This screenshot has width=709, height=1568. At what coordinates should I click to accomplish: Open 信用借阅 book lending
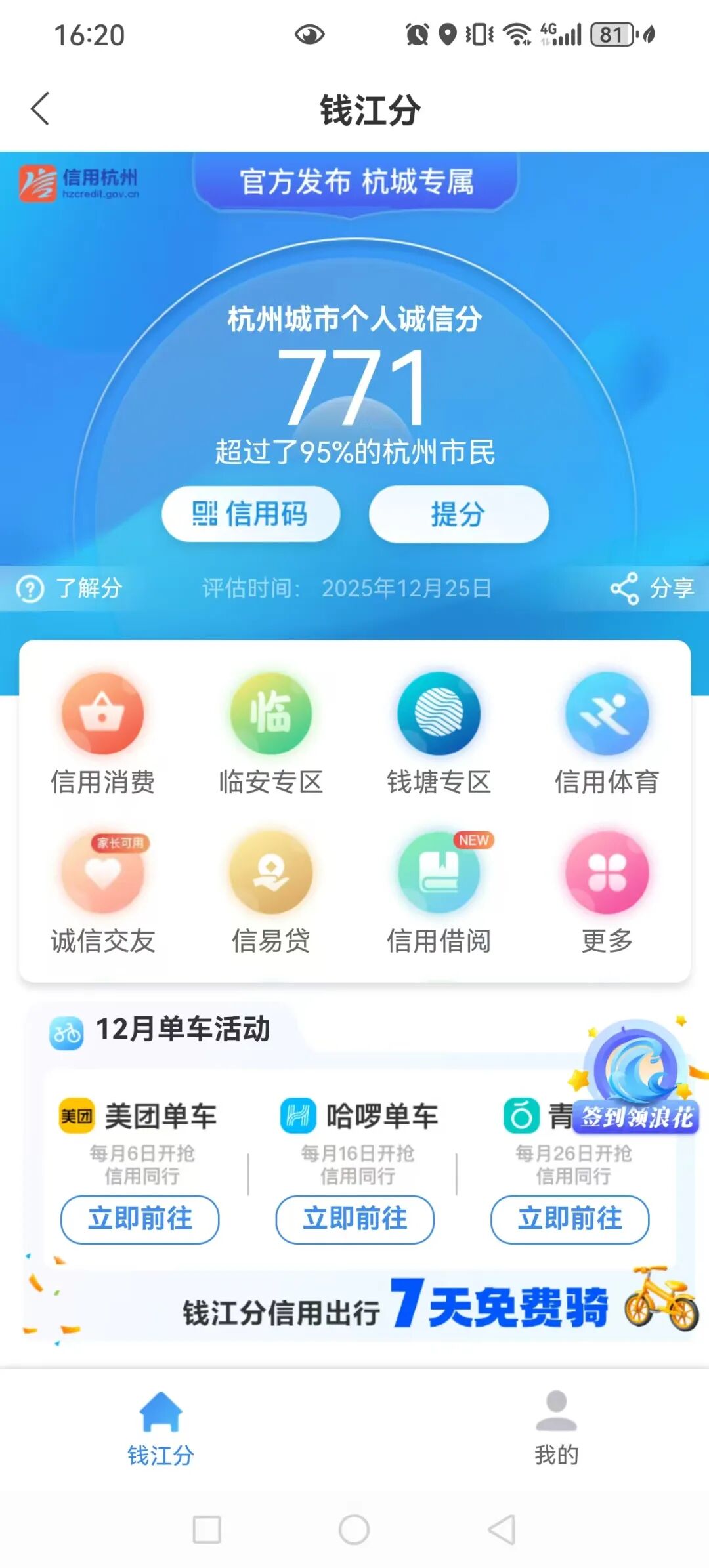[439, 892]
